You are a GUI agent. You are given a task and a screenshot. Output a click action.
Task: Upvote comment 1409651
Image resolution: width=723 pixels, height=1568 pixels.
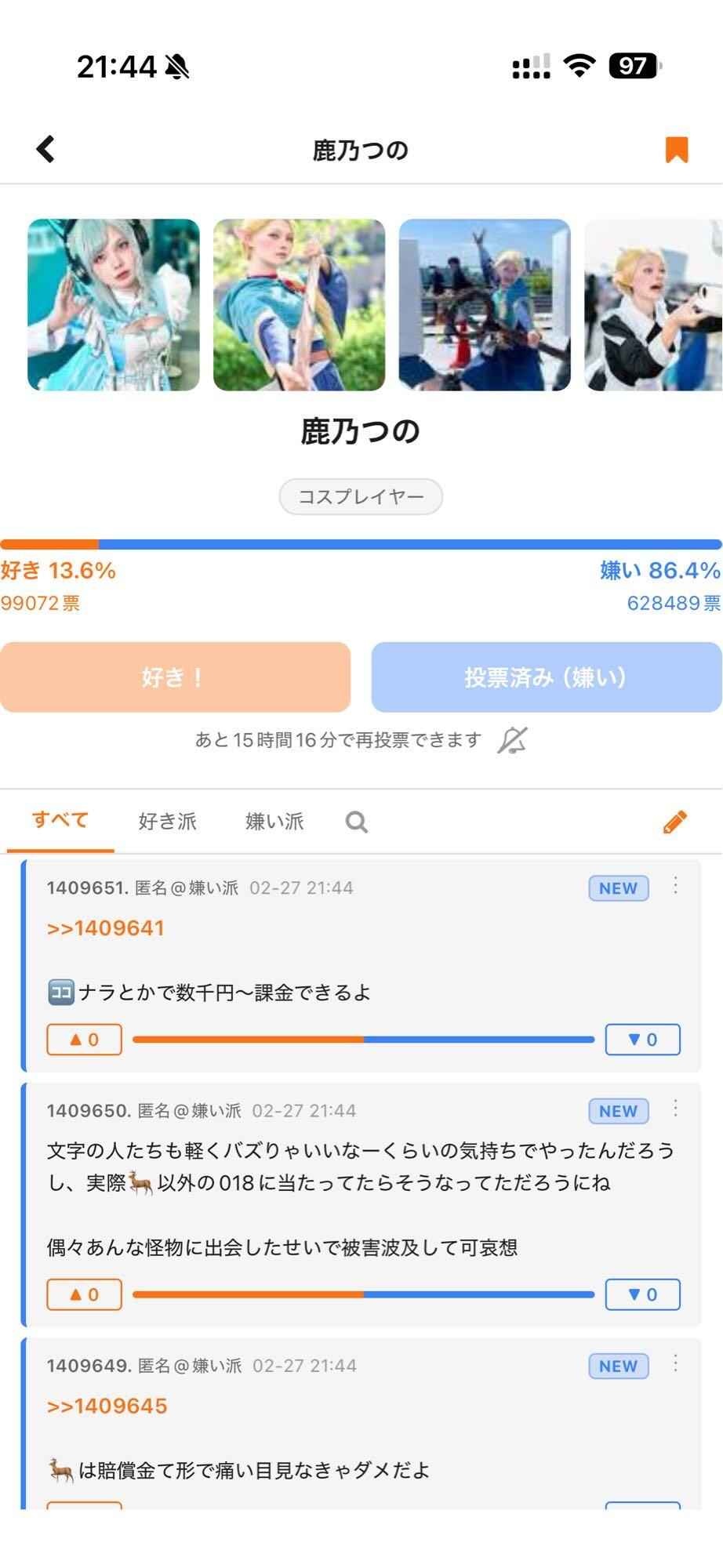(84, 1040)
